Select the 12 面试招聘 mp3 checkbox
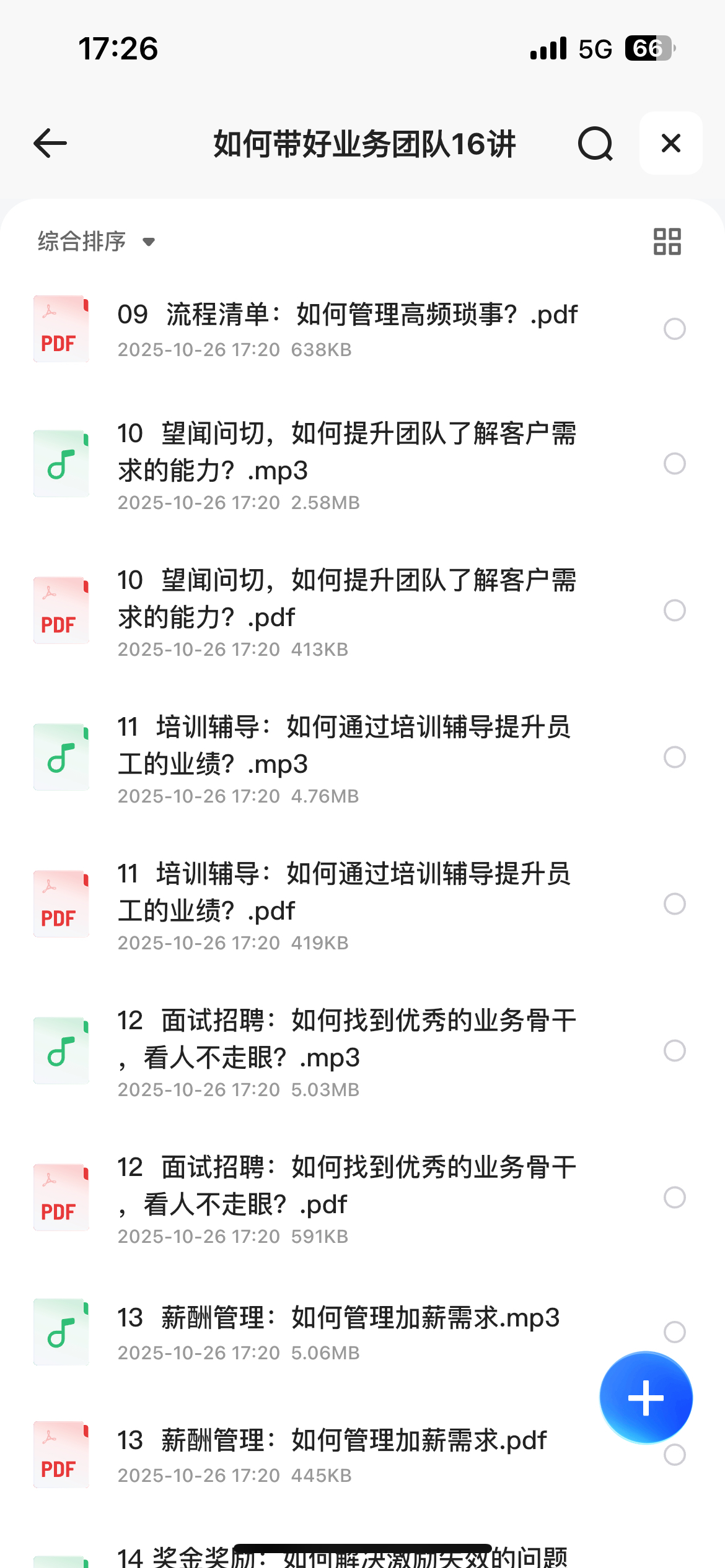Image resolution: width=725 pixels, height=1568 pixels. tap(674, 1050)
